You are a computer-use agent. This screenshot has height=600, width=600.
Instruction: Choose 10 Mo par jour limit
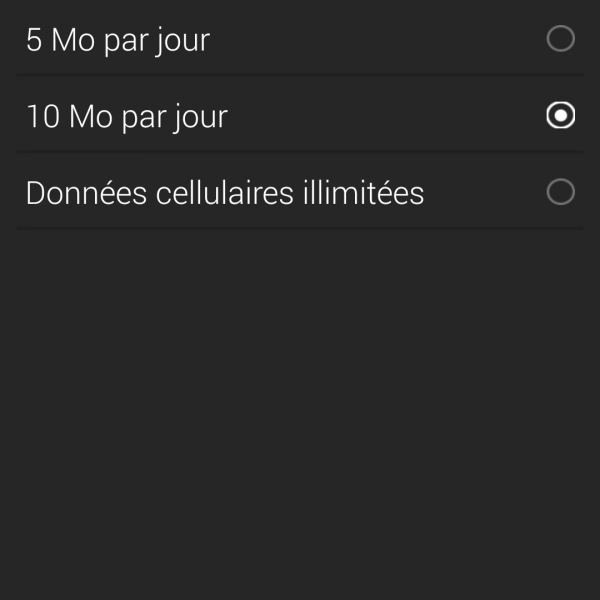tap(560, 116)
